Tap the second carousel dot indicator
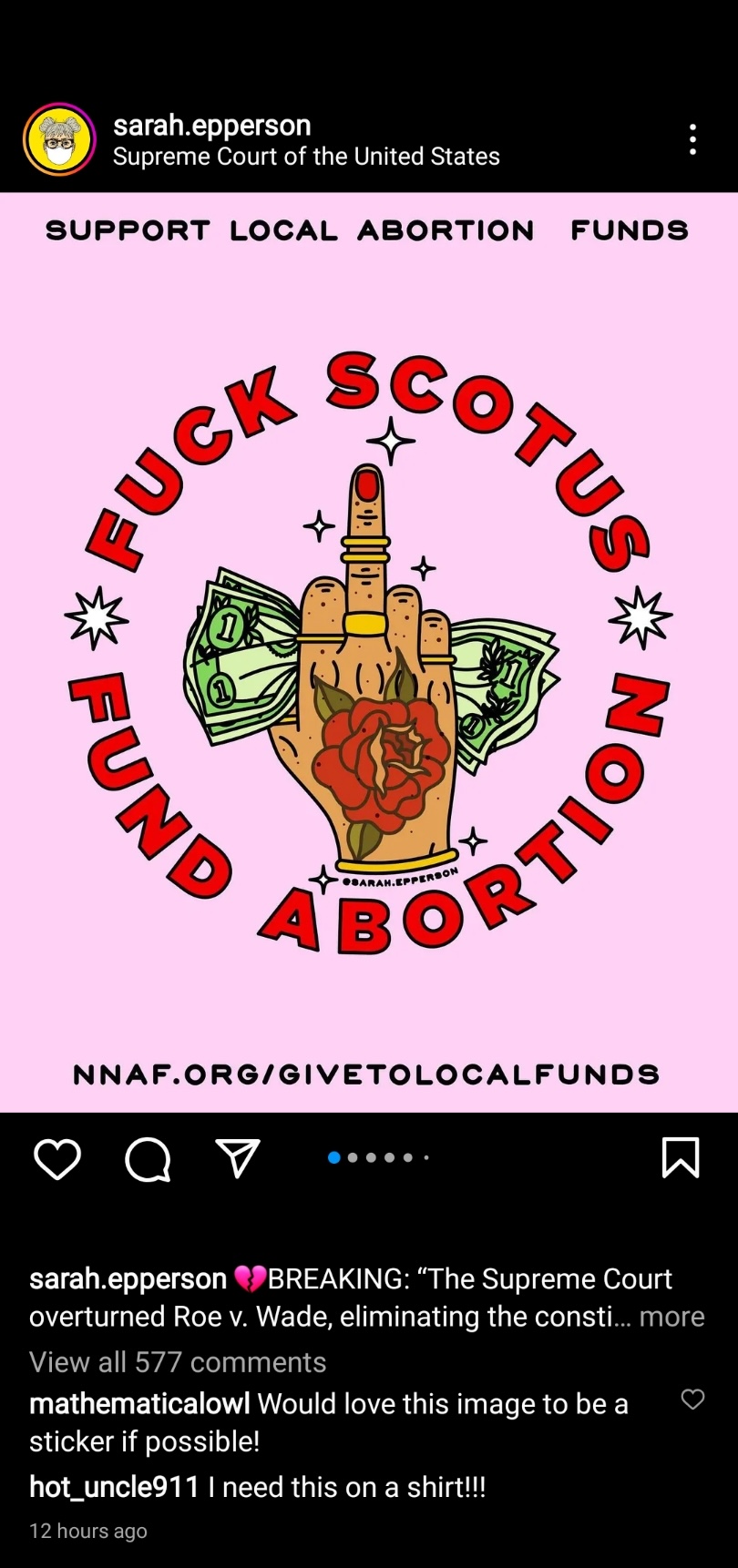738x1568 pixels. [354, 1157]
